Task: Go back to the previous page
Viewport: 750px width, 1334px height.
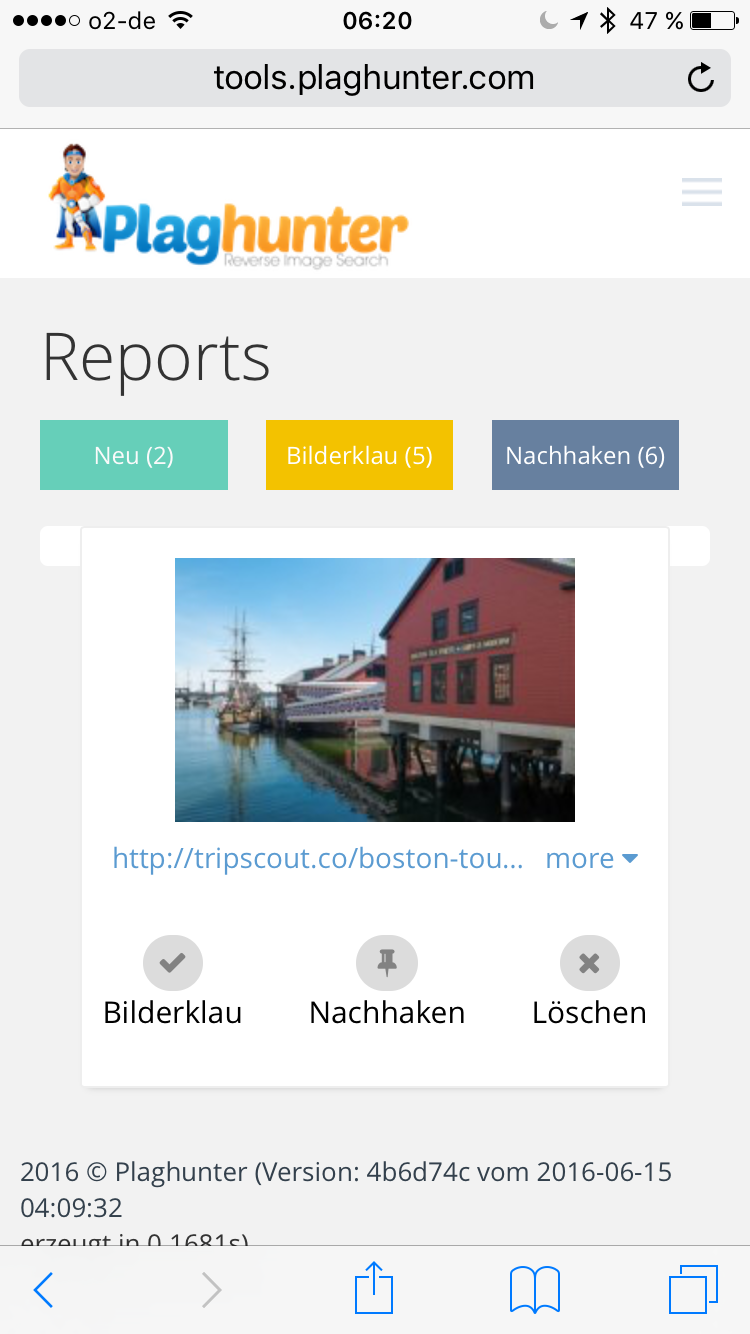Action: coord(43,1290)
